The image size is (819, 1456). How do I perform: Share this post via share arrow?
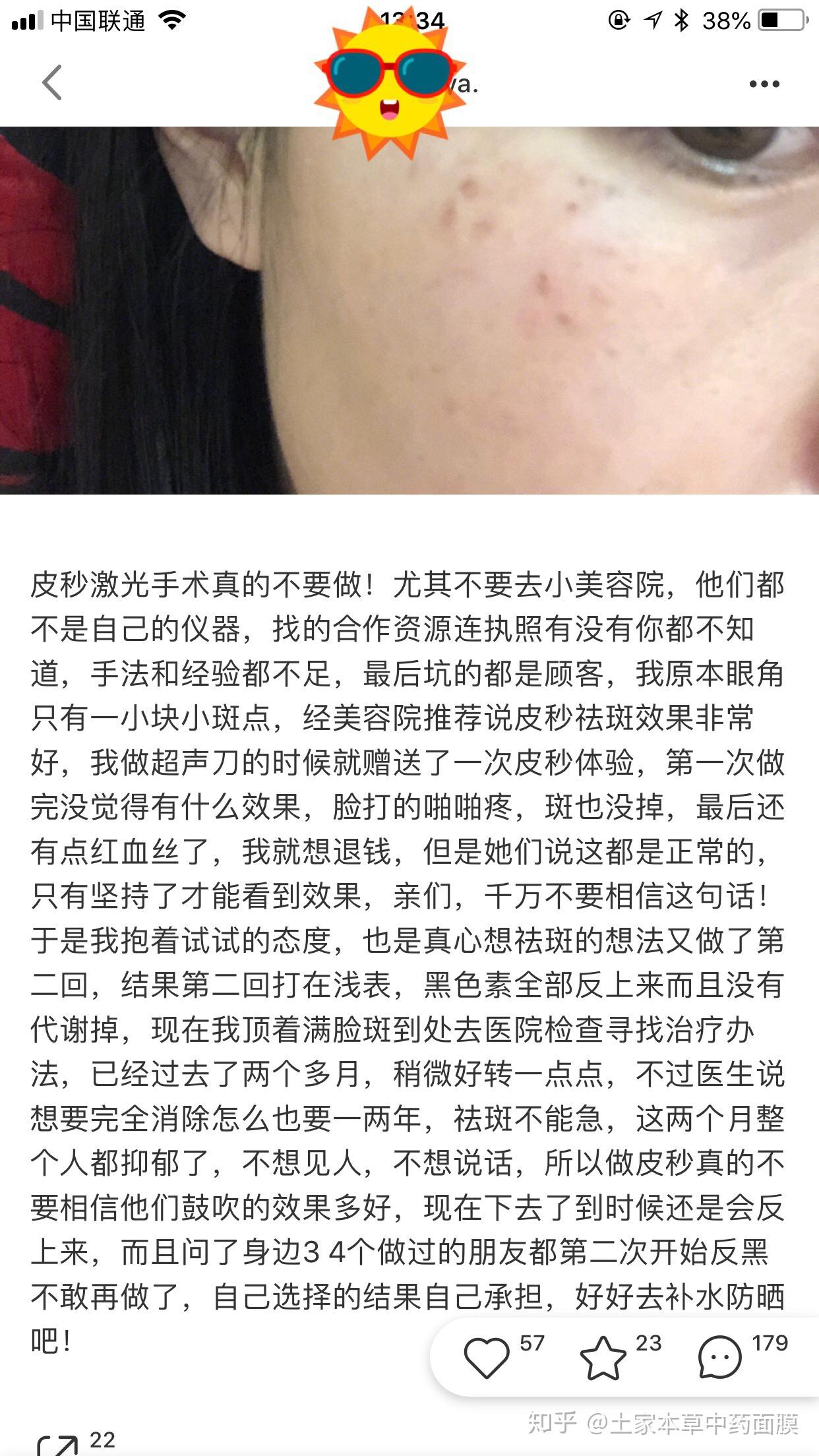tap(57, 1444)
